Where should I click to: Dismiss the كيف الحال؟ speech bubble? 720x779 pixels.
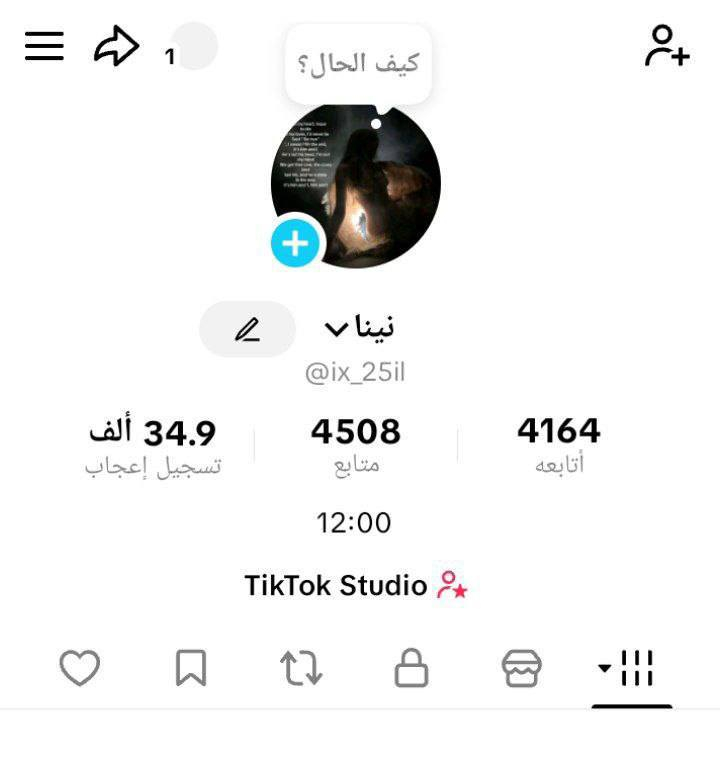pos(357,62)
